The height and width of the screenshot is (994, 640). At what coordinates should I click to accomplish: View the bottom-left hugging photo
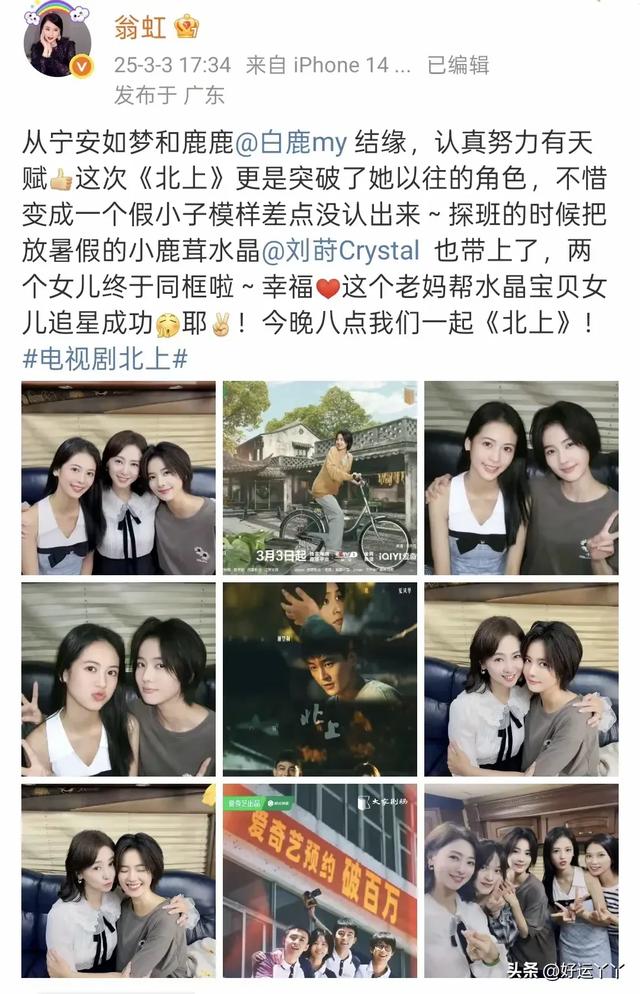(118, 880)
